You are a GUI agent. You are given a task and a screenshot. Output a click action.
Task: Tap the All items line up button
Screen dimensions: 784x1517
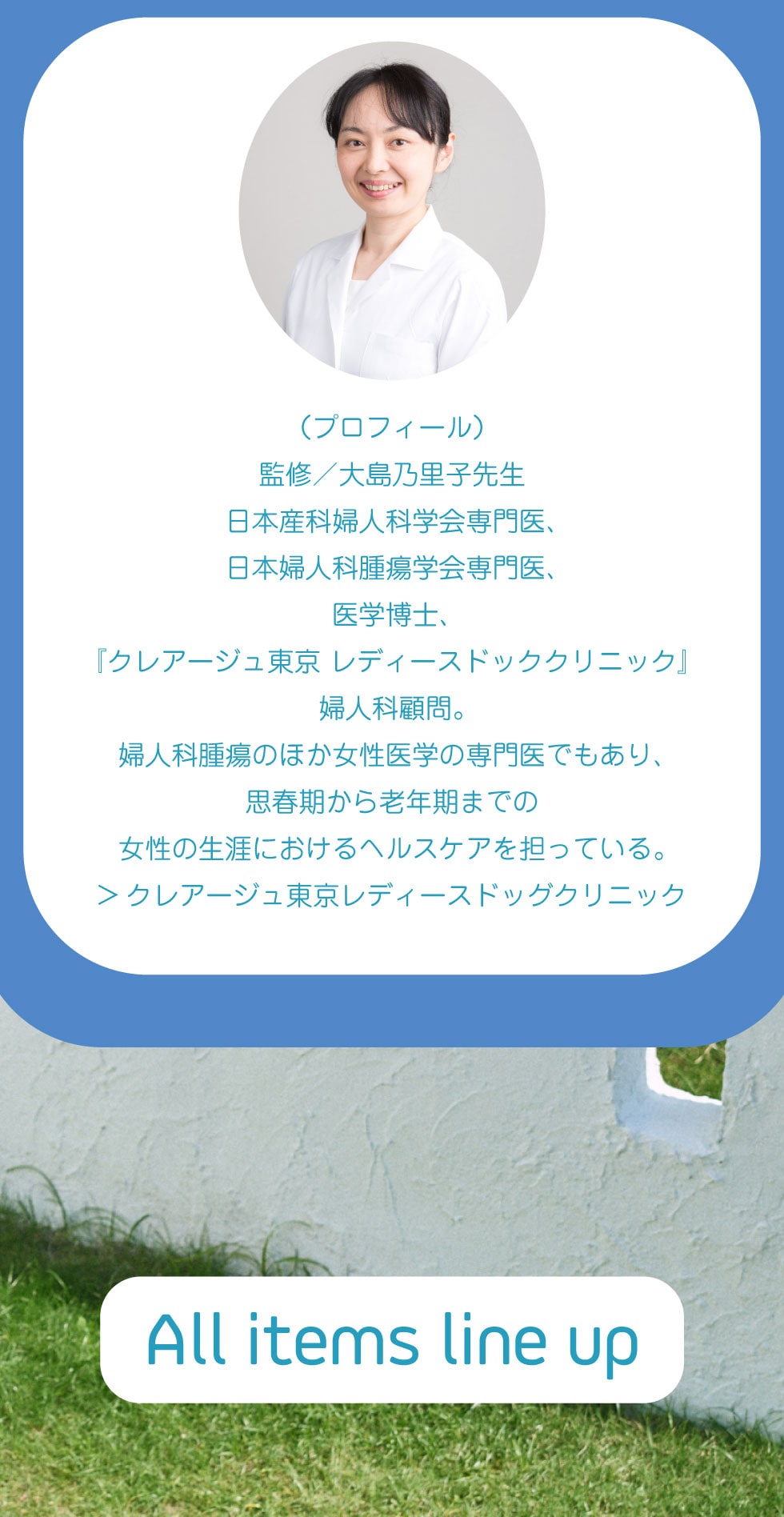[392, 1339]
